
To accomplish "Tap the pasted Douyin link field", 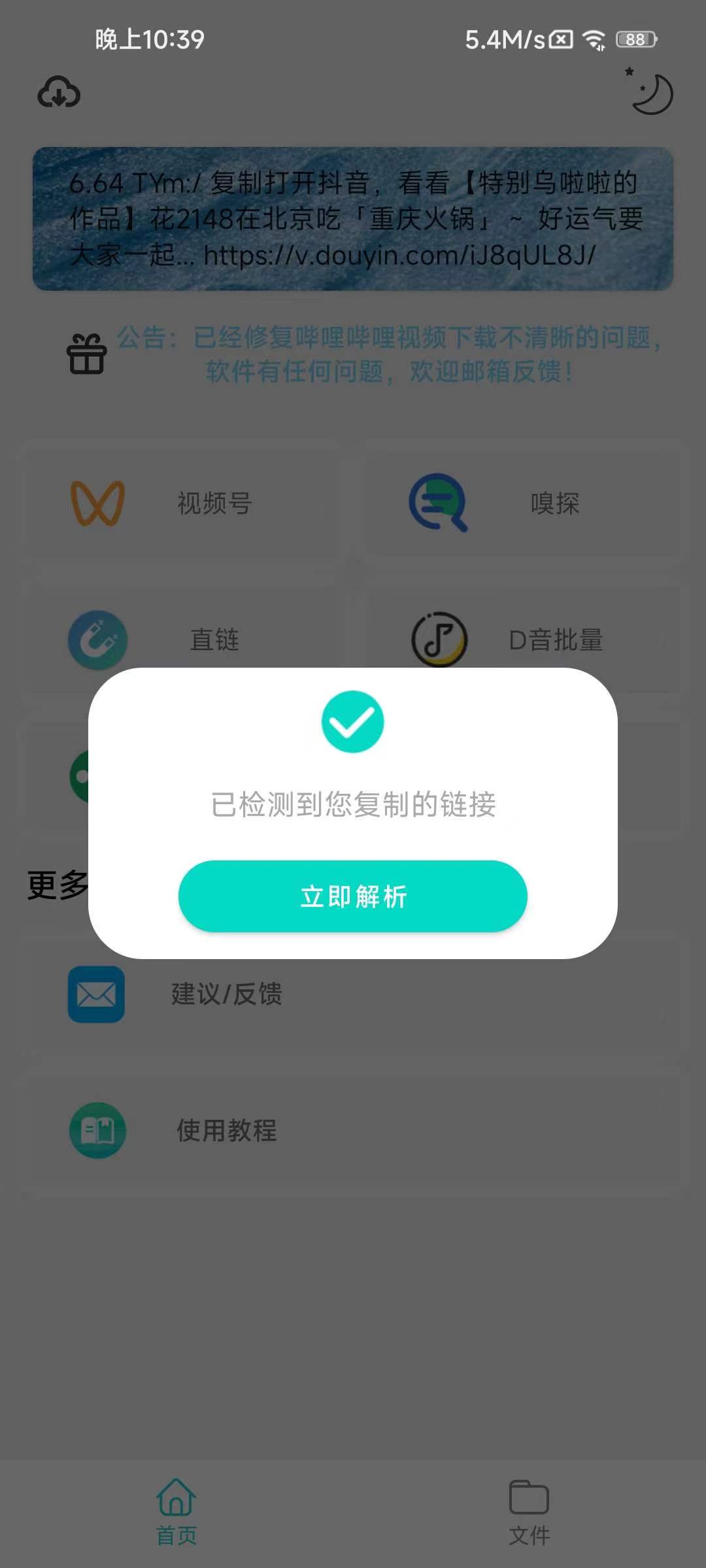I will click(353, 219).
